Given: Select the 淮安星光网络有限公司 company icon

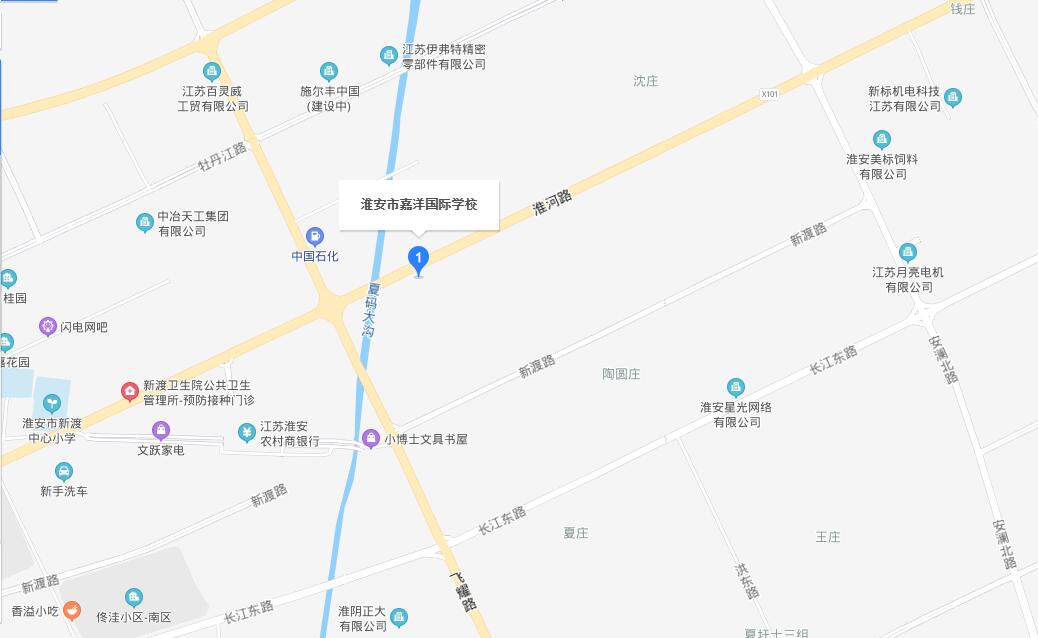Looking at the screenshot, I should (736, 388).
